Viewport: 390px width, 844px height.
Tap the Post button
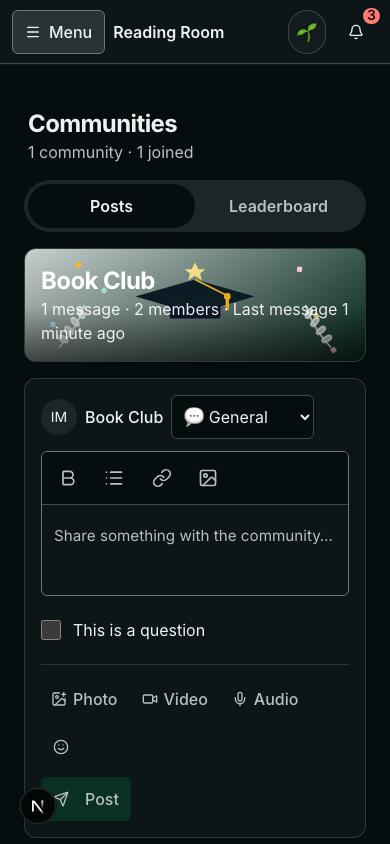point(86,799)
